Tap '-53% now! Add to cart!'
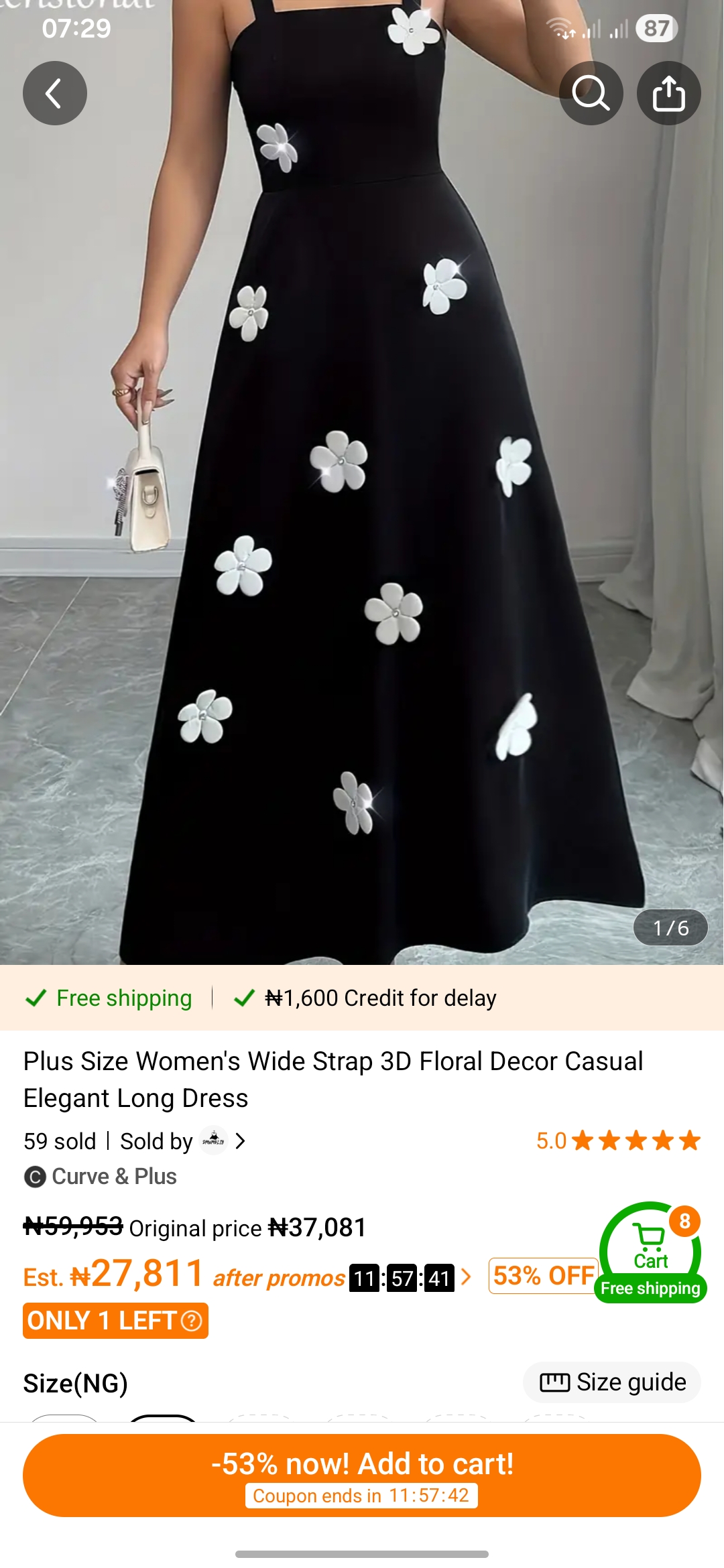 click(x=362, y=1475)
